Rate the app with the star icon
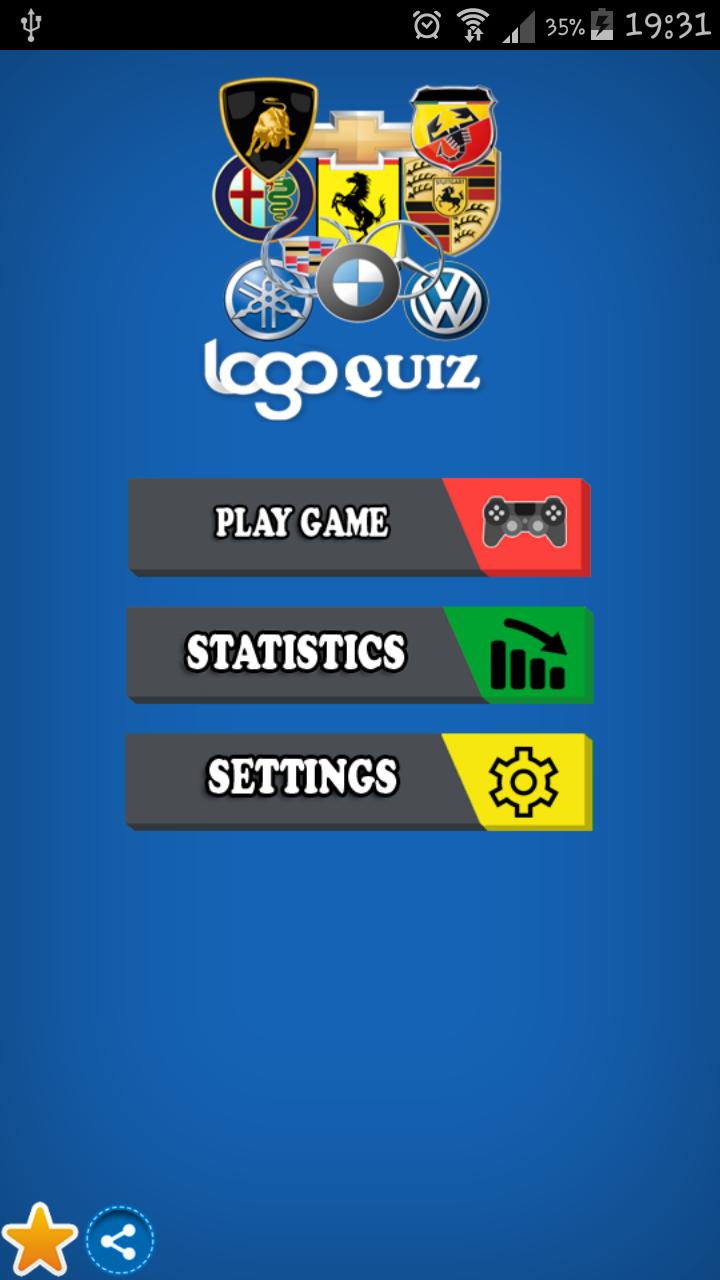The width and height of the screenshot is (720, 1280). point(39,1240)
